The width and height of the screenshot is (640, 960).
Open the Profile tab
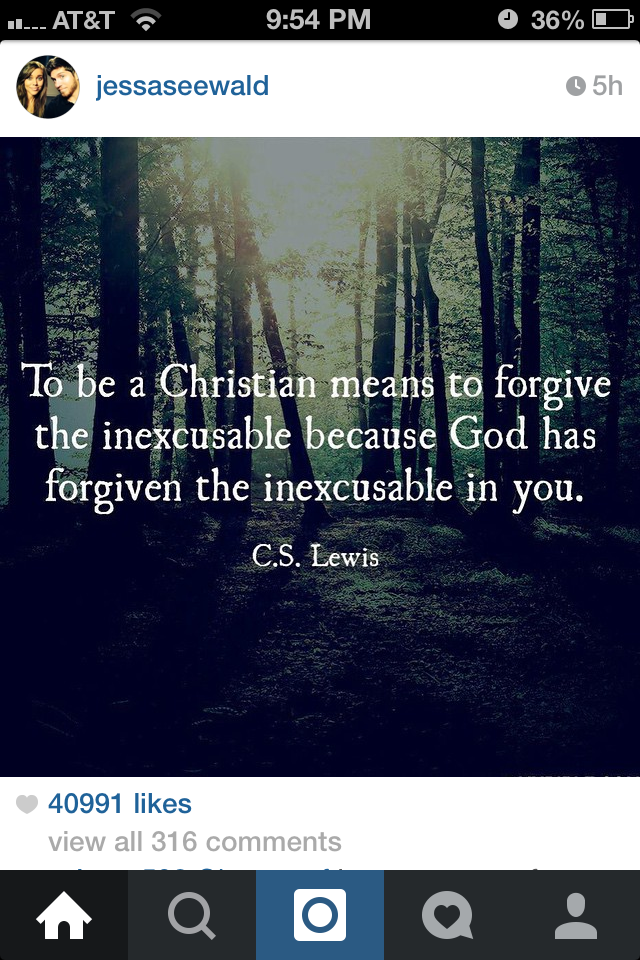pyautogui.click(x=576, y=915)
